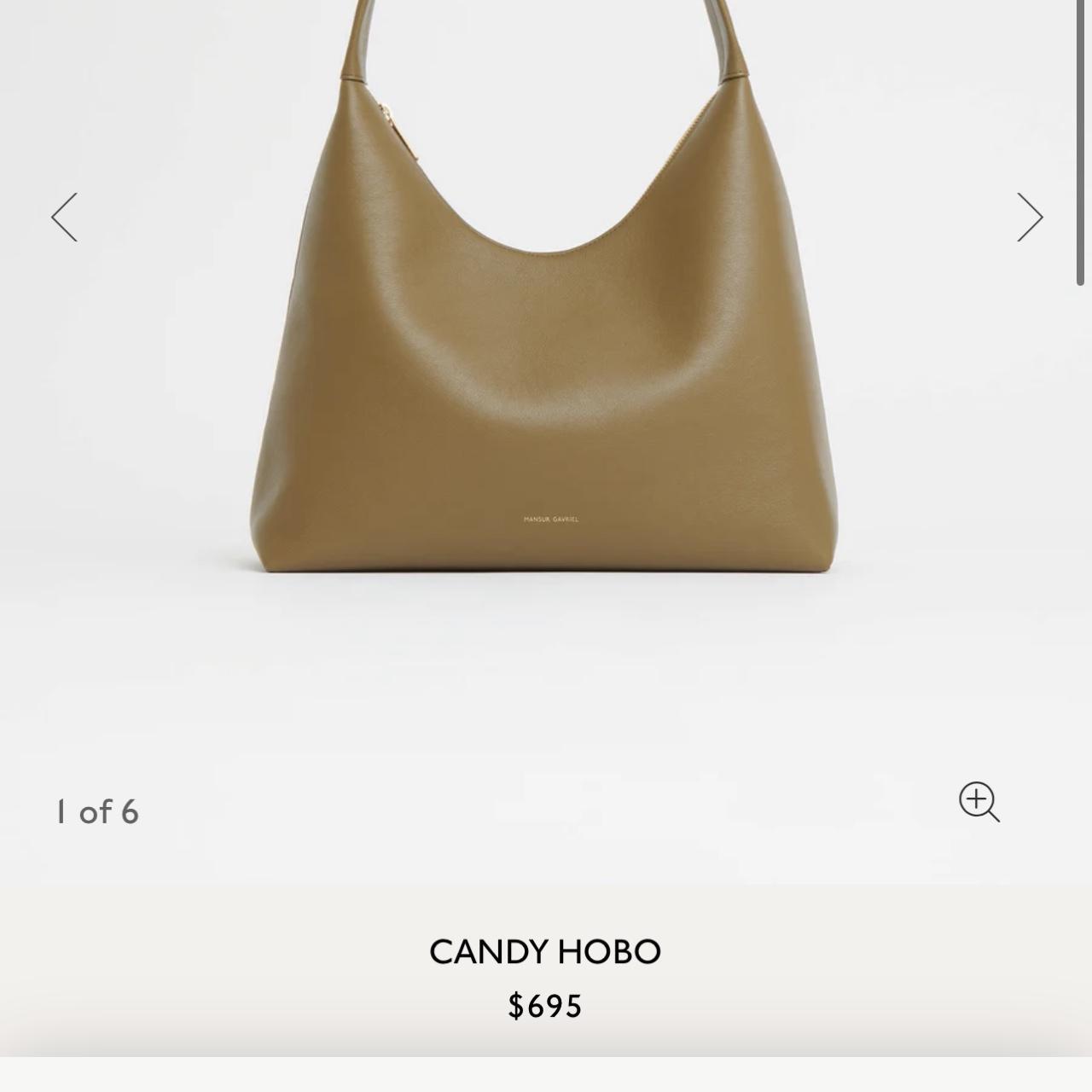Zoom in with the magnifier icon

(x=979, y=802)
